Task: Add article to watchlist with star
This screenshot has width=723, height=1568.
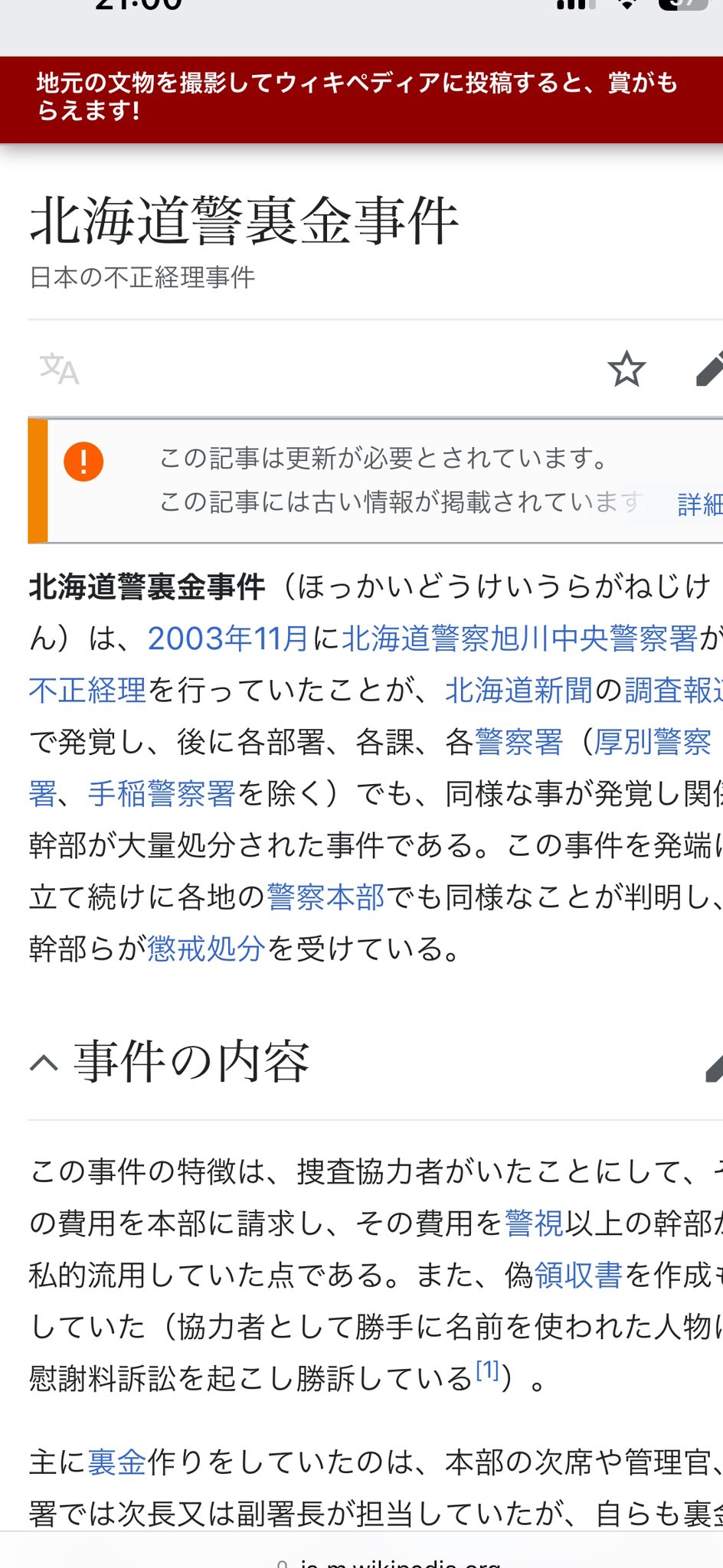Action: (626, 369)
